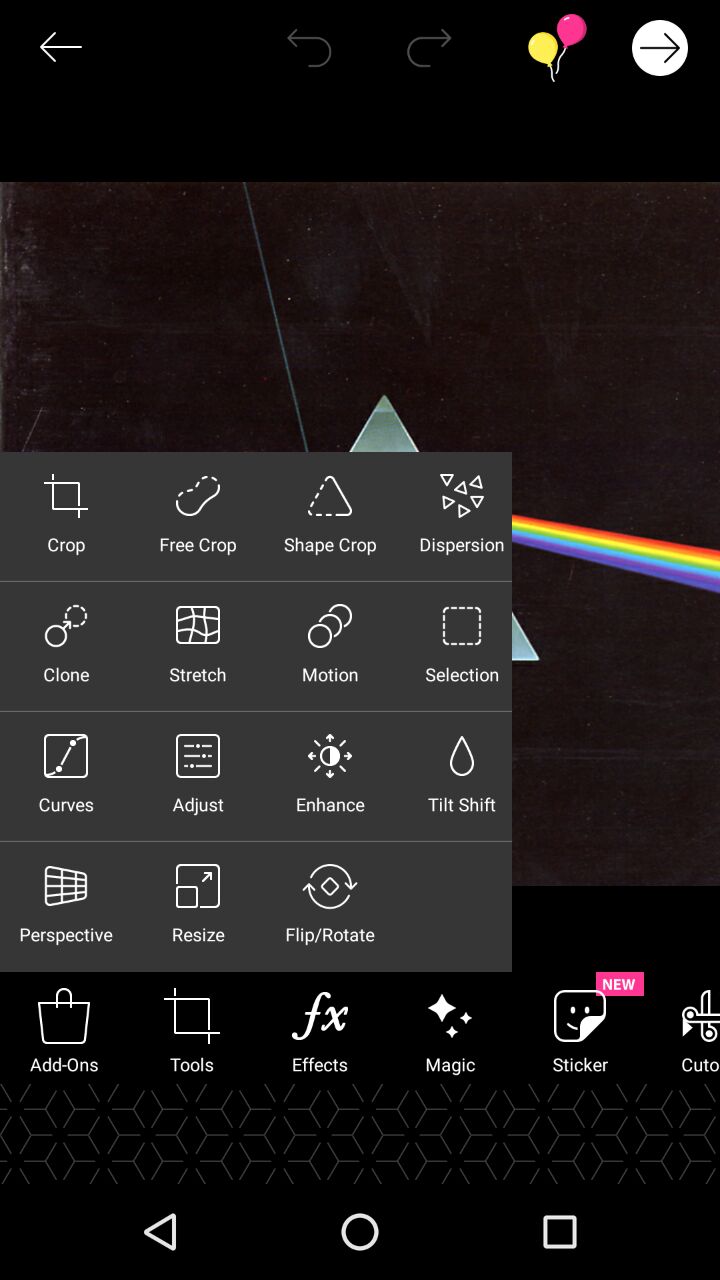Choose the Motion tool
The height and width of the screenshot is (1280, 720).
coord(330,644)
